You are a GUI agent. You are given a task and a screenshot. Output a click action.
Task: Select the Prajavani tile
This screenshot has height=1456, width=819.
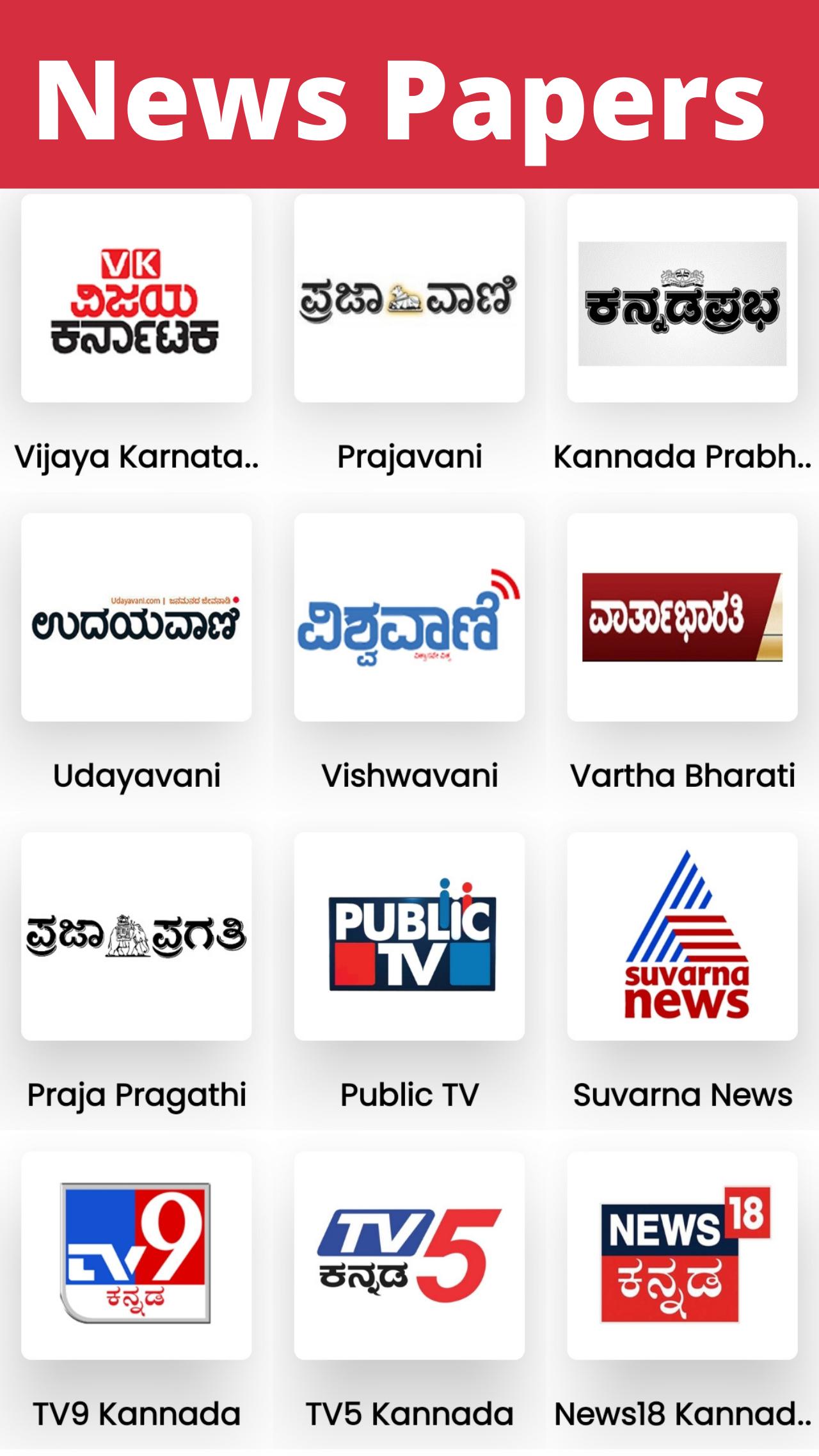pos(409,299)
